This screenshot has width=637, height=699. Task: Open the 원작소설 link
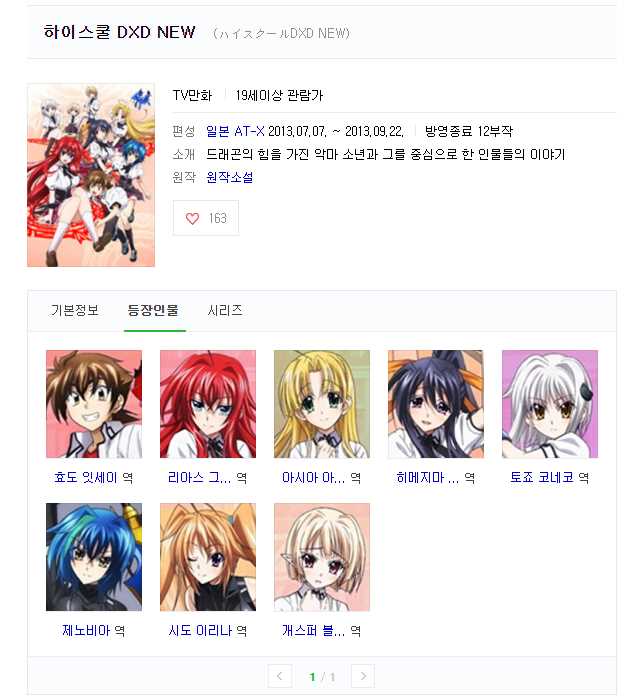point(229,177)
